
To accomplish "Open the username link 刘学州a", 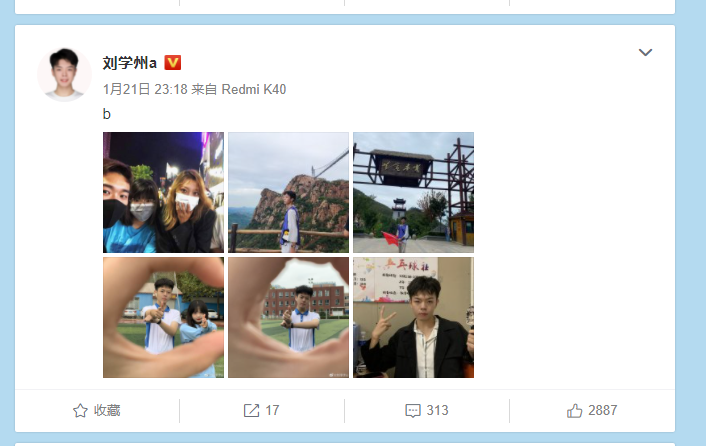I will [130, 63].
